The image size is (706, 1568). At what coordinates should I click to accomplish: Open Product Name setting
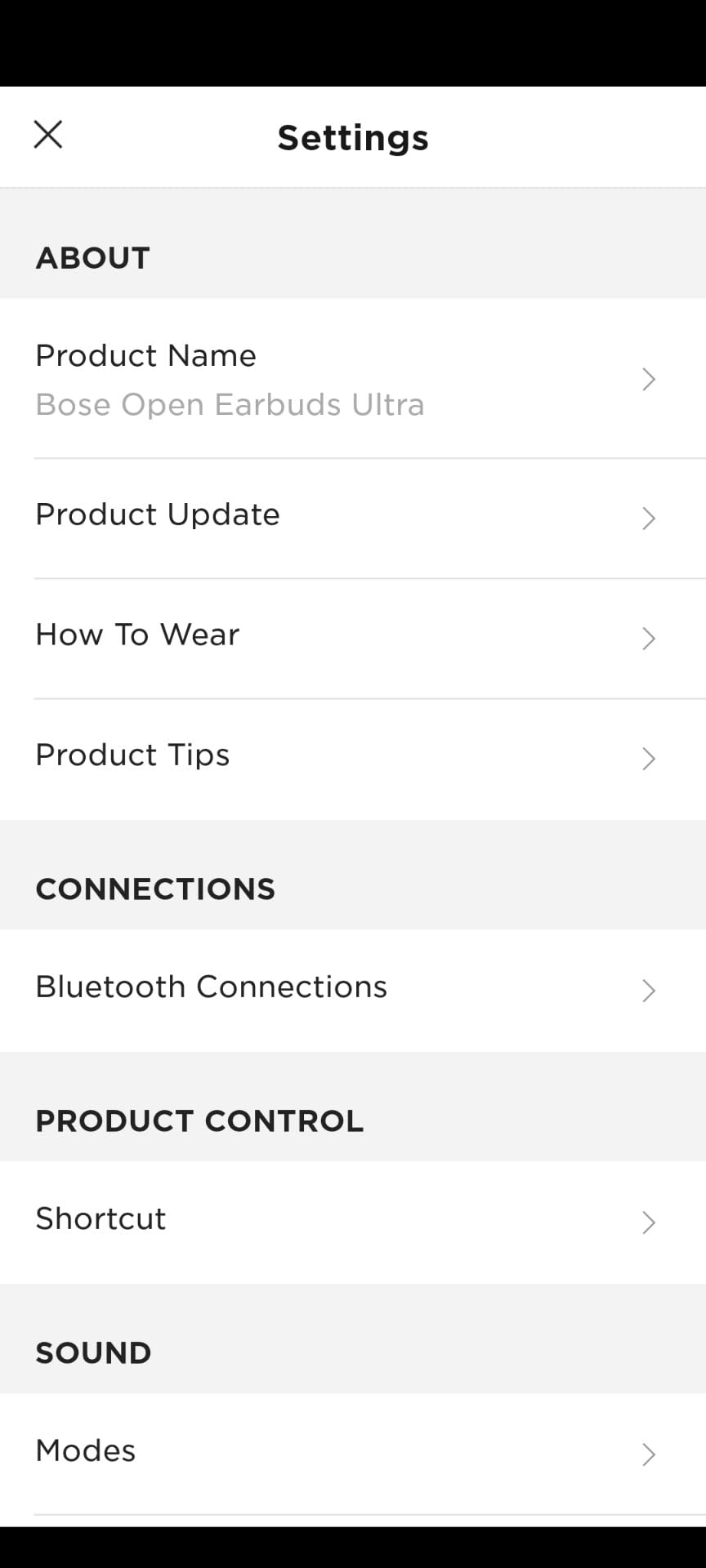click(353, 379)
